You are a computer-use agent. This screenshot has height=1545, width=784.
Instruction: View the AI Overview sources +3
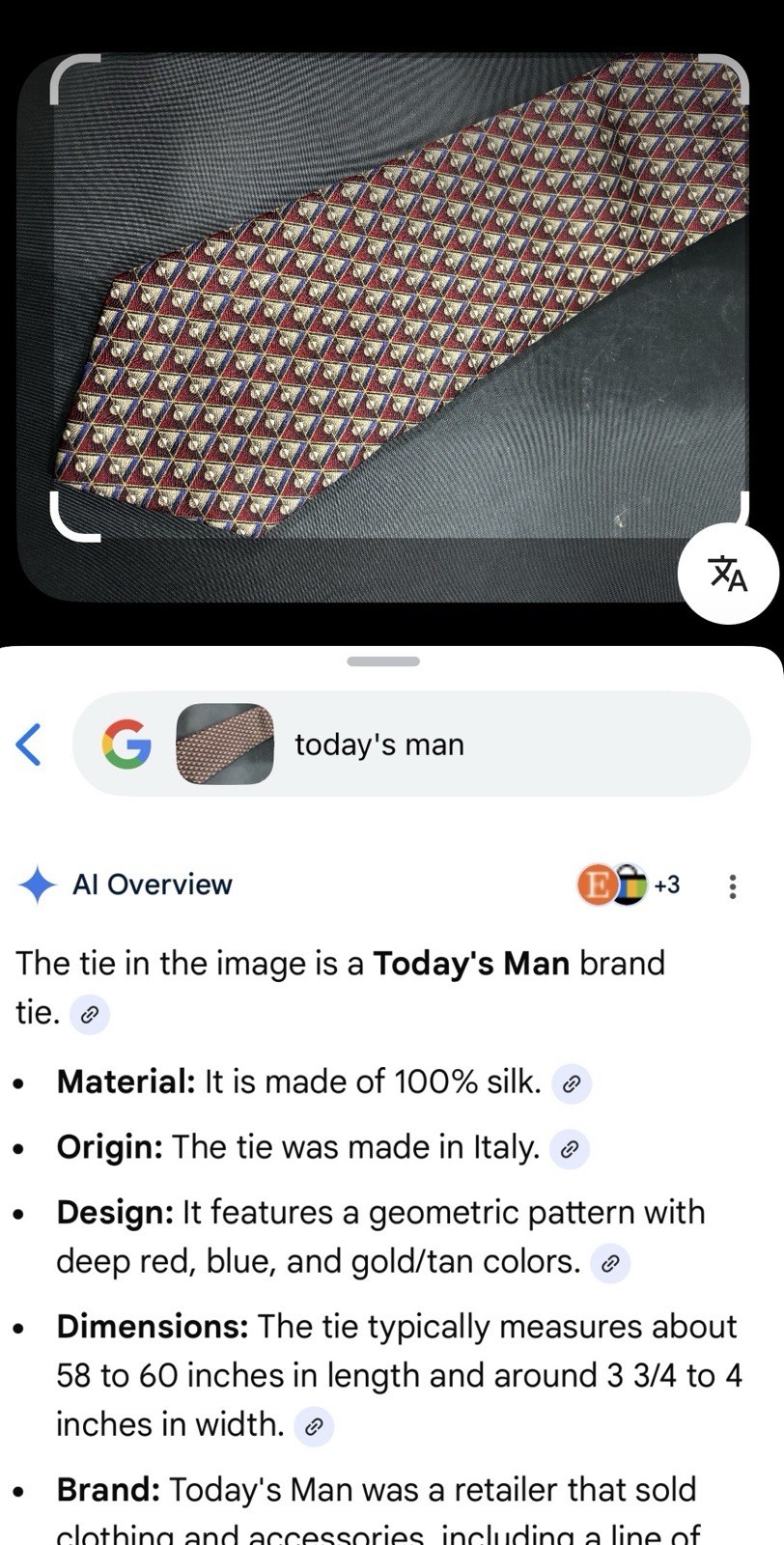[x=629, y=885]
